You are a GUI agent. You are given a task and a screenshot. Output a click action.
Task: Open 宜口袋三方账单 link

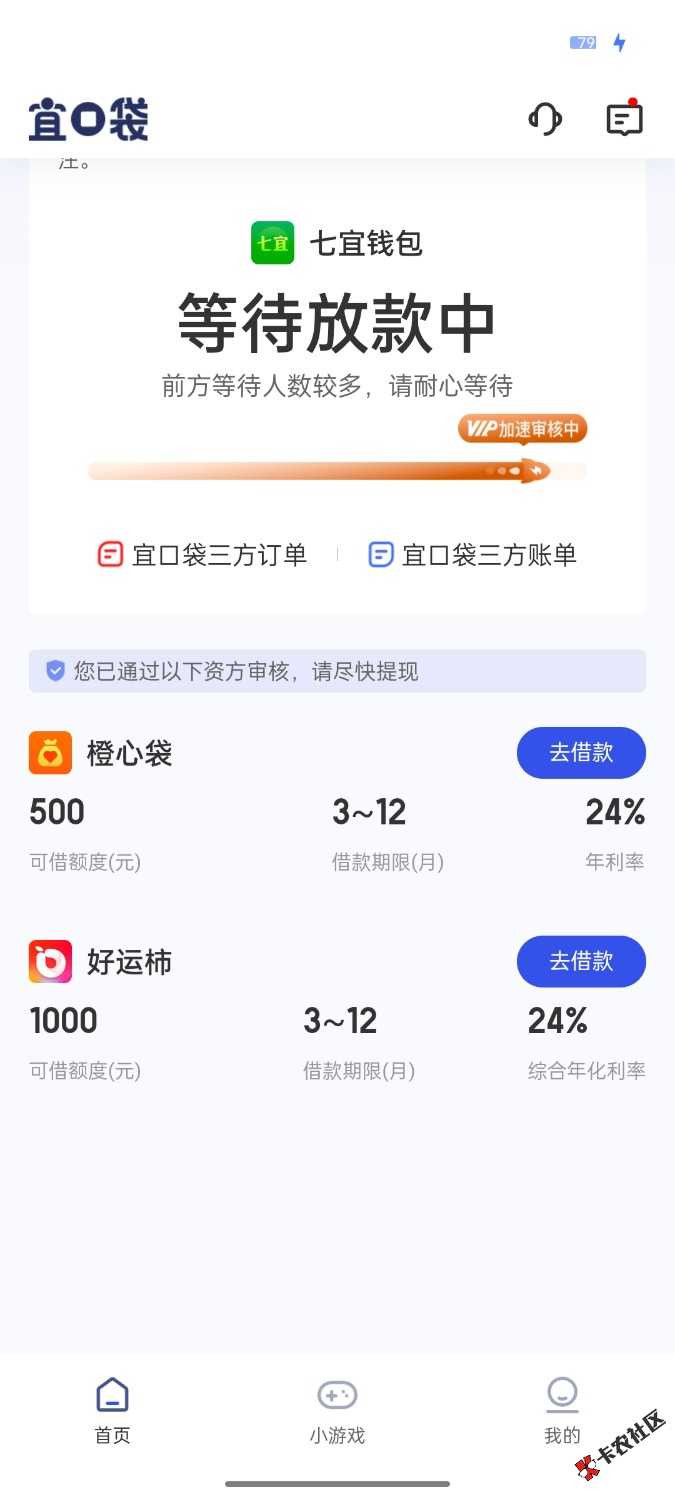(472, 555)
